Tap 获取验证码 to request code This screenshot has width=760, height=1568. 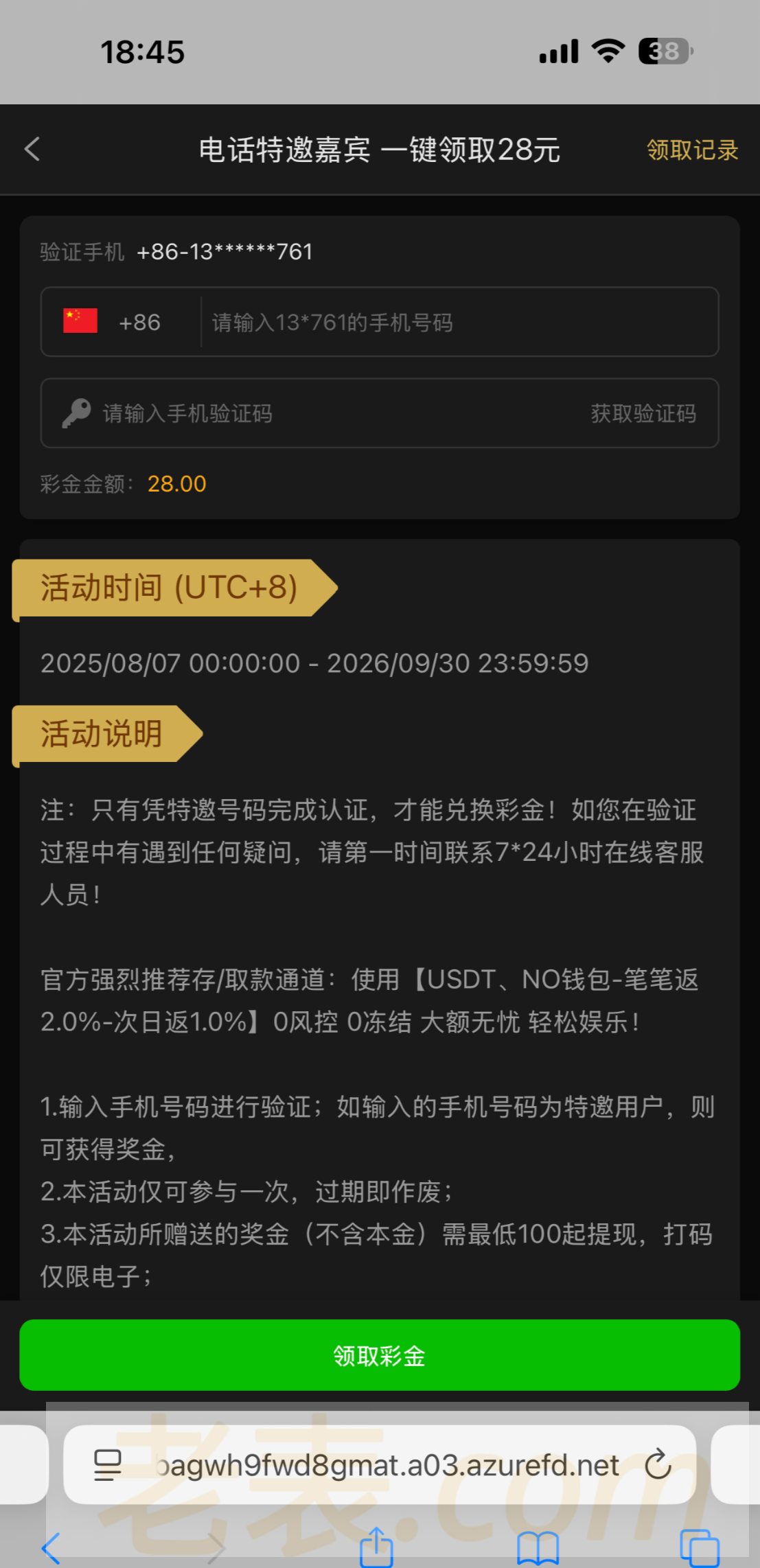(x=643, y=413)
